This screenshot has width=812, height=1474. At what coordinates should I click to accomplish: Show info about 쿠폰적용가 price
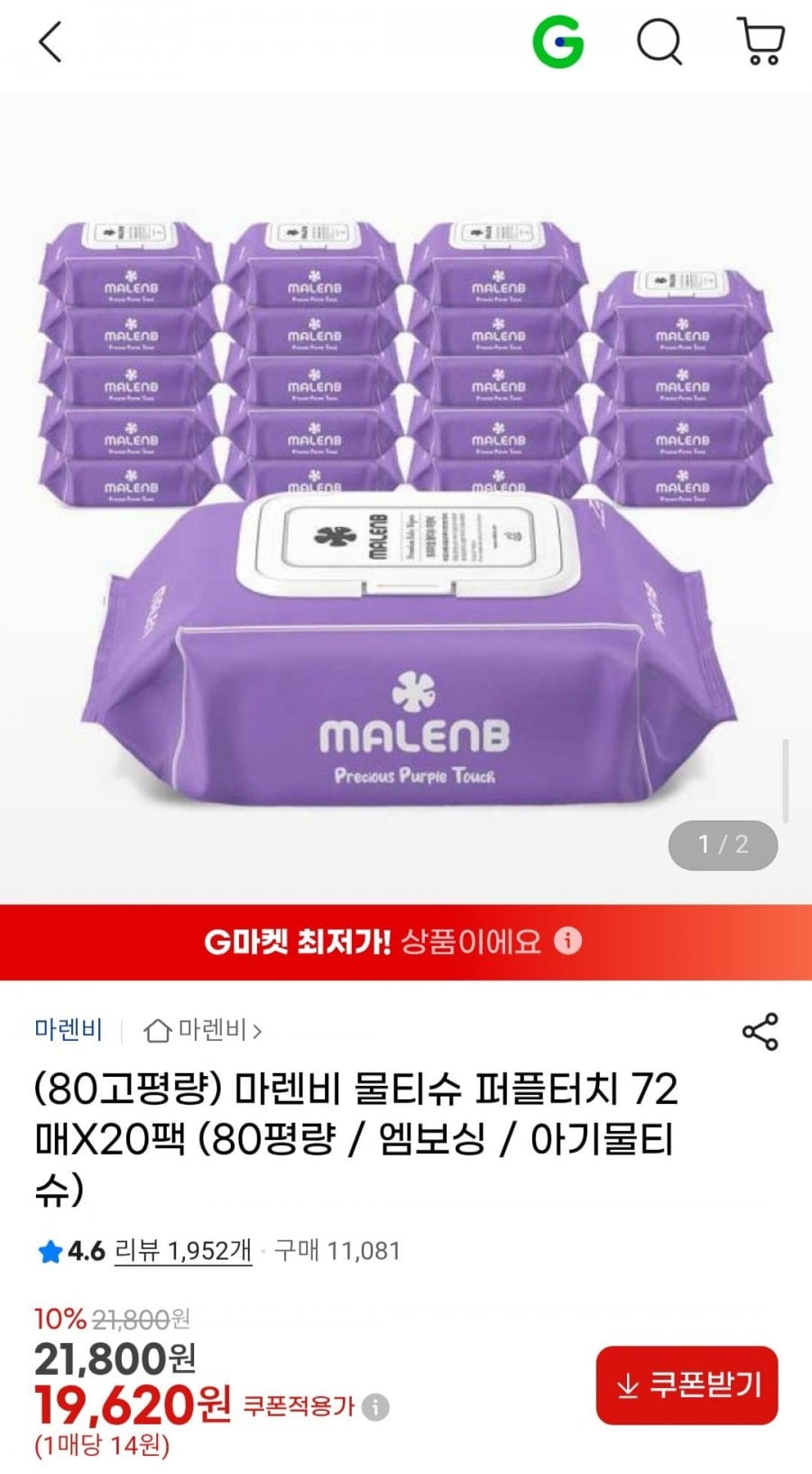(x=375, y=1406)
